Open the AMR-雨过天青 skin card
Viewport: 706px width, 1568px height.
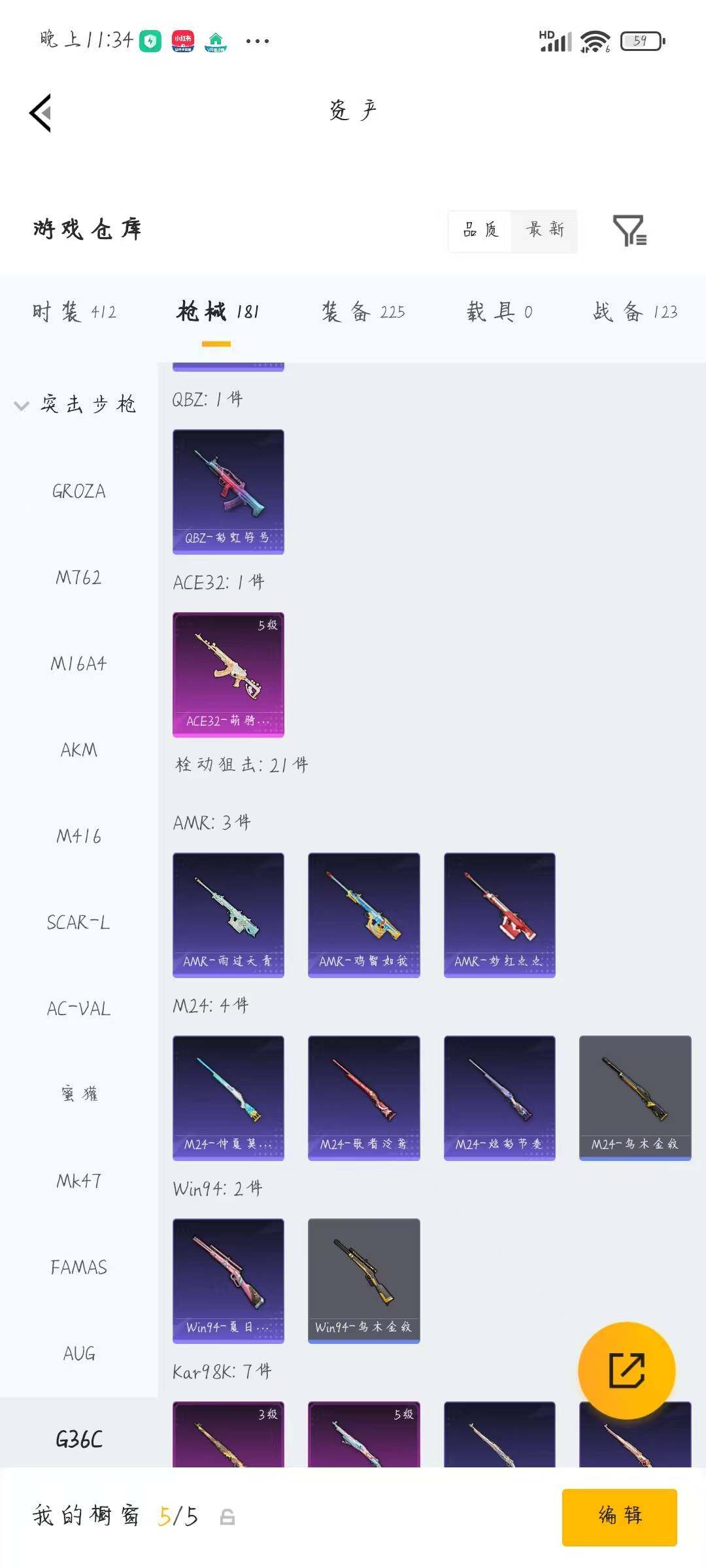coord(228,915)
